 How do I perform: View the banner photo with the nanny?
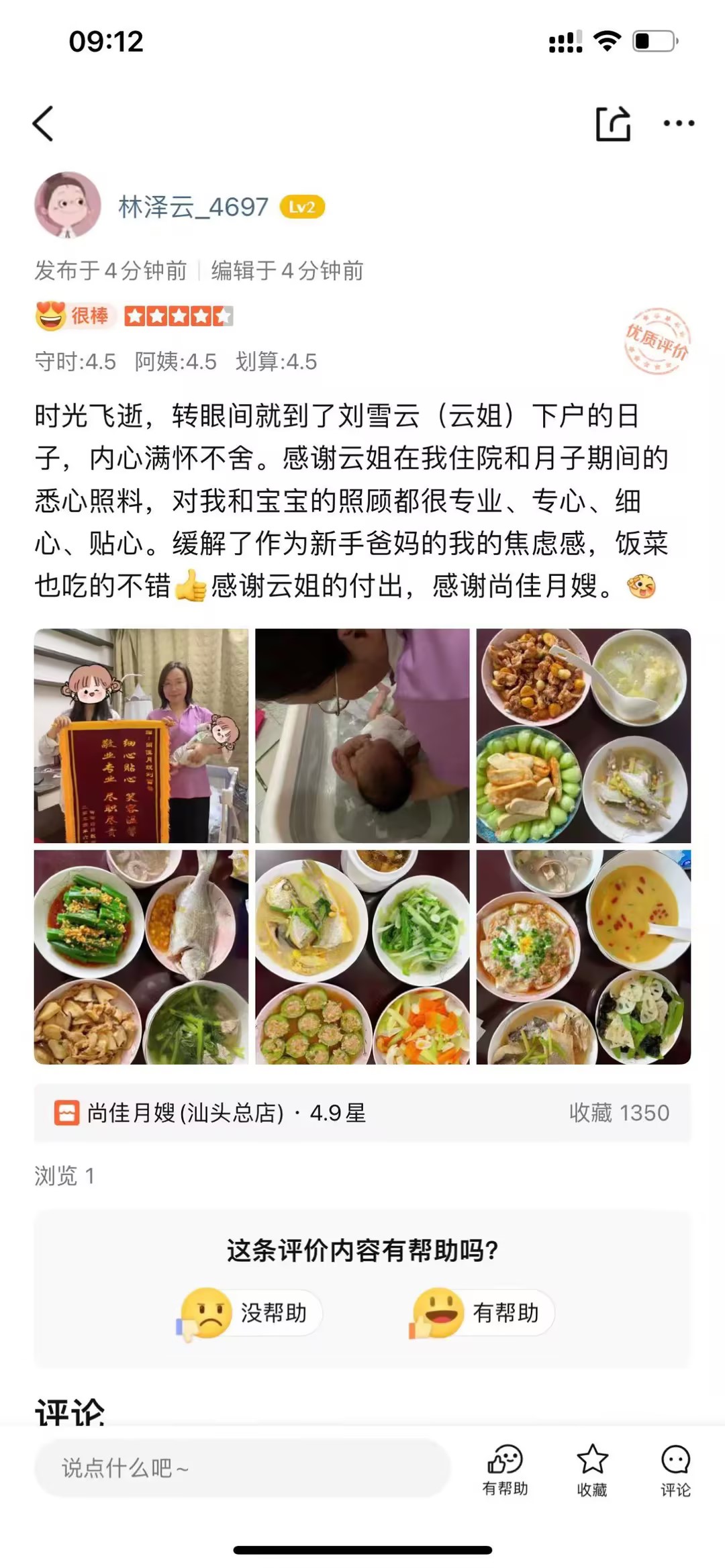pos(141,735)
